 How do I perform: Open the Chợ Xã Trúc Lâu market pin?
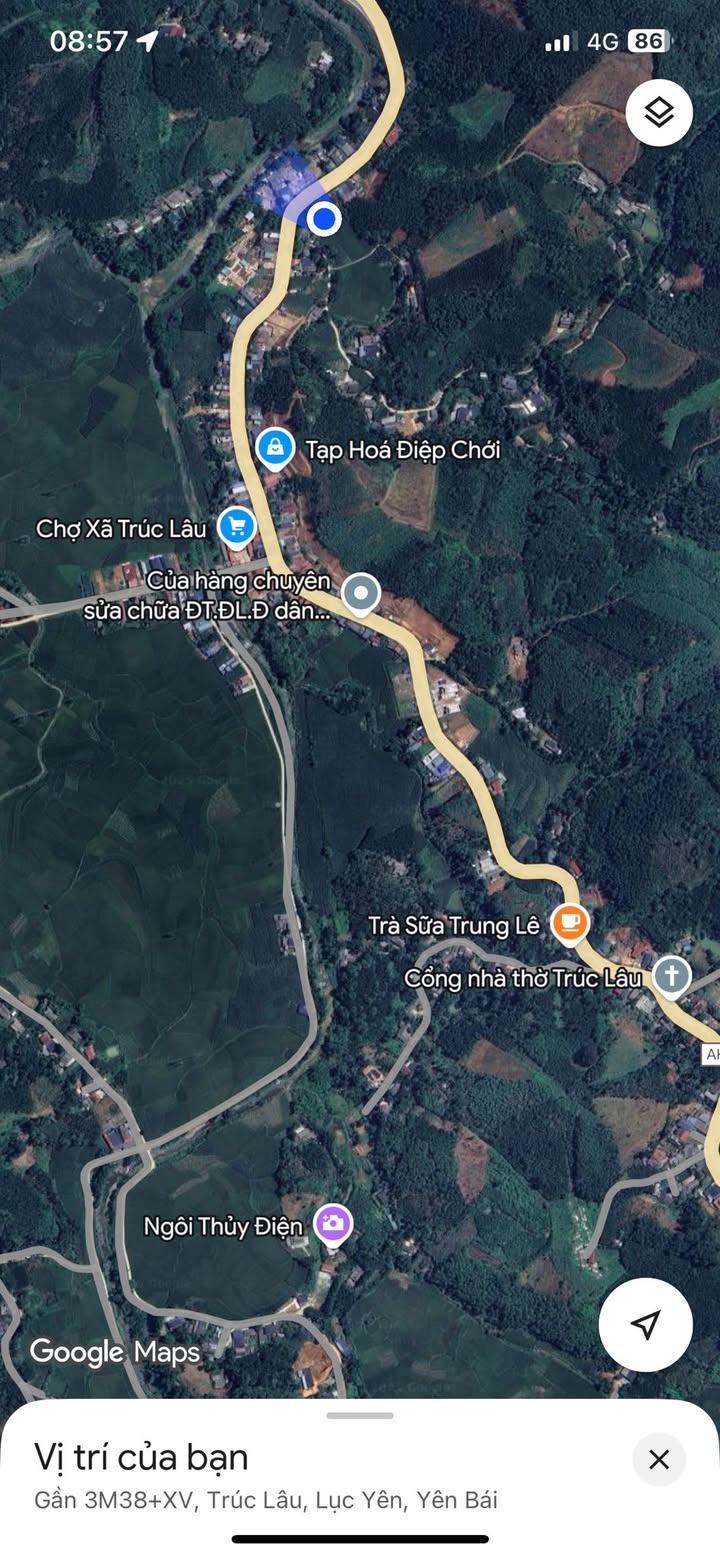[x=237, y=526]
